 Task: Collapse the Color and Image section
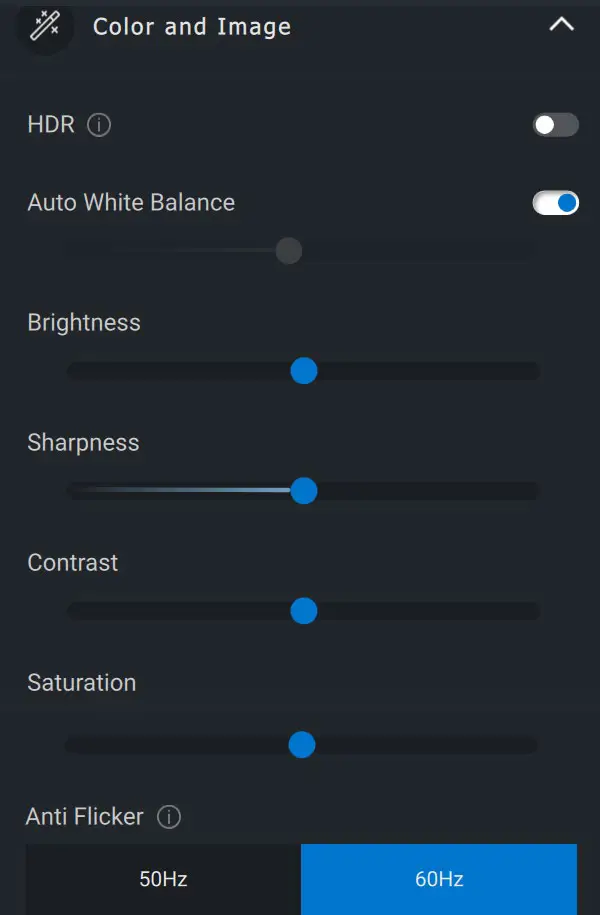(562, 25)
